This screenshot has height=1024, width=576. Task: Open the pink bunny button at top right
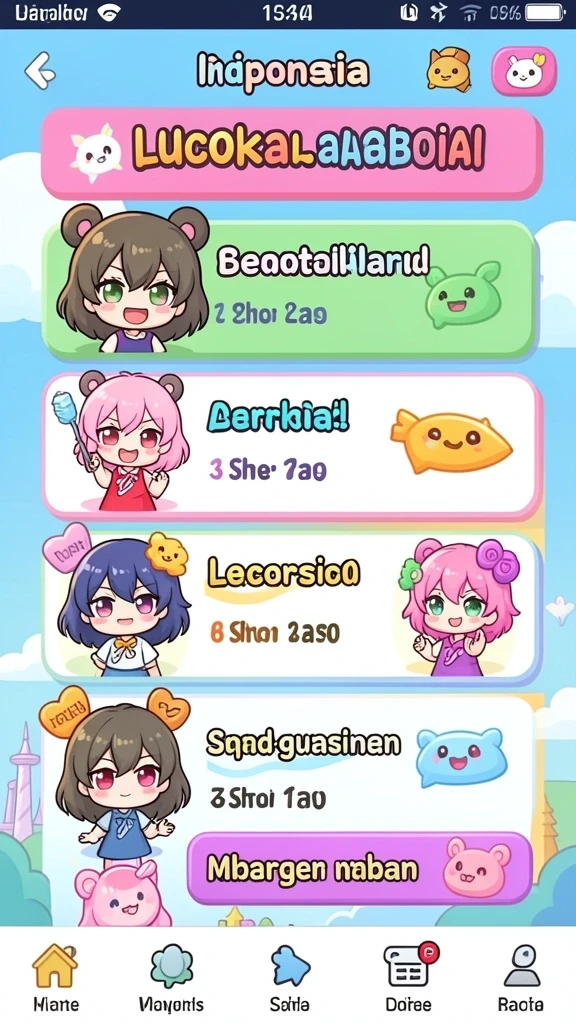524,71
